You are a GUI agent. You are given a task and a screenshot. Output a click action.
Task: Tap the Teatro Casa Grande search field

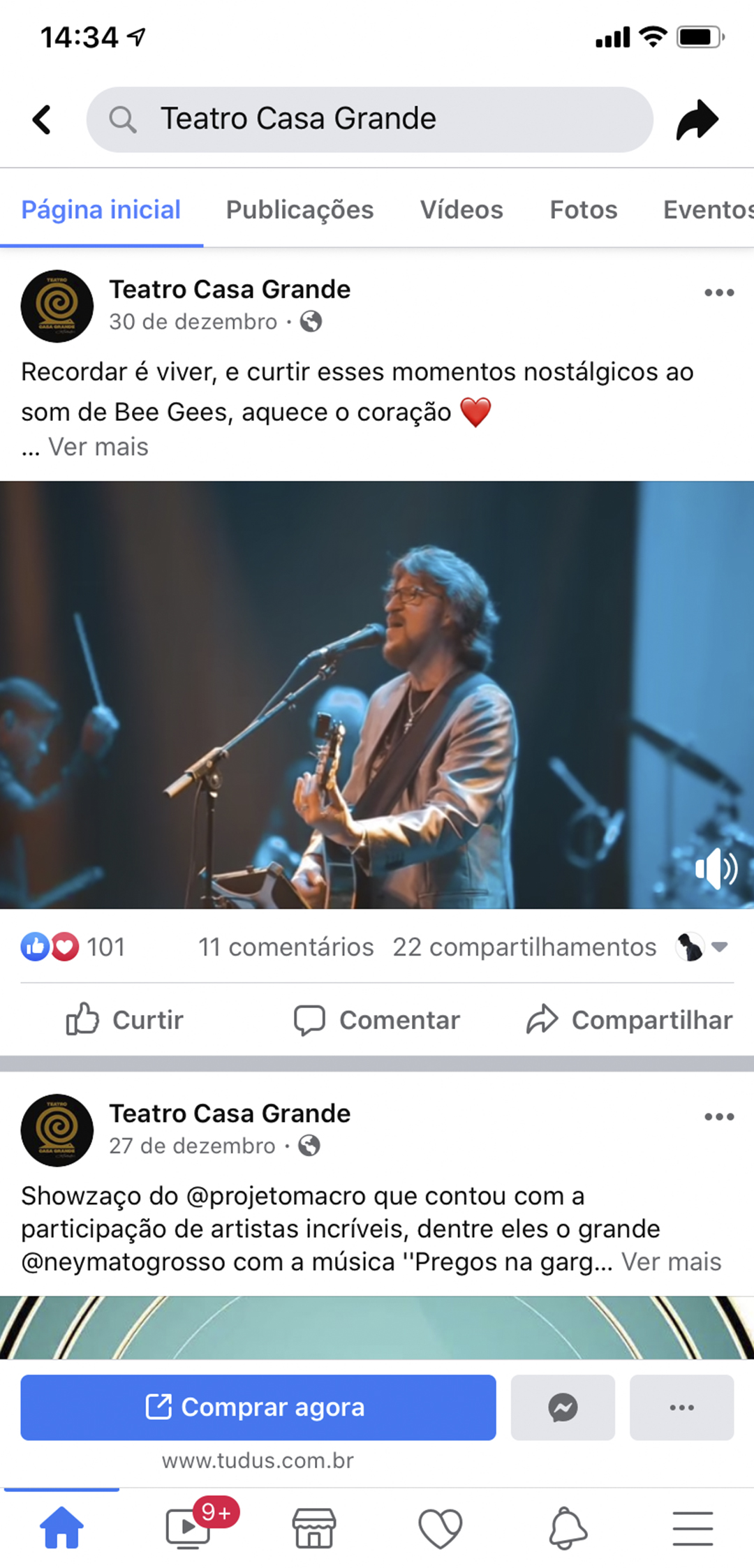tap(369, 119)
